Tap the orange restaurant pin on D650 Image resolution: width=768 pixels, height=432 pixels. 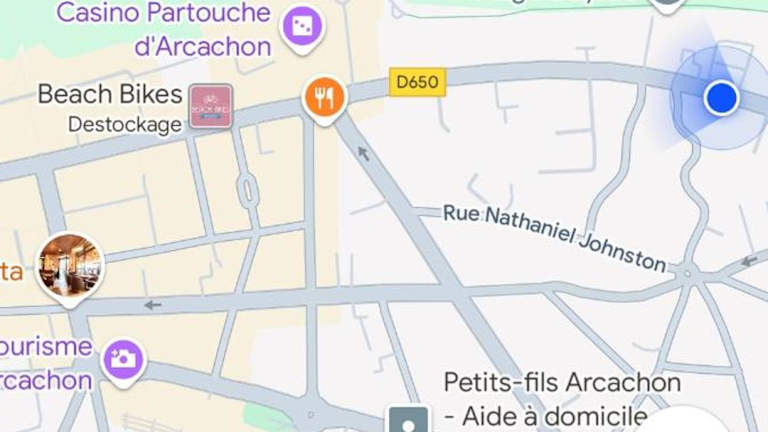point(324,98)
